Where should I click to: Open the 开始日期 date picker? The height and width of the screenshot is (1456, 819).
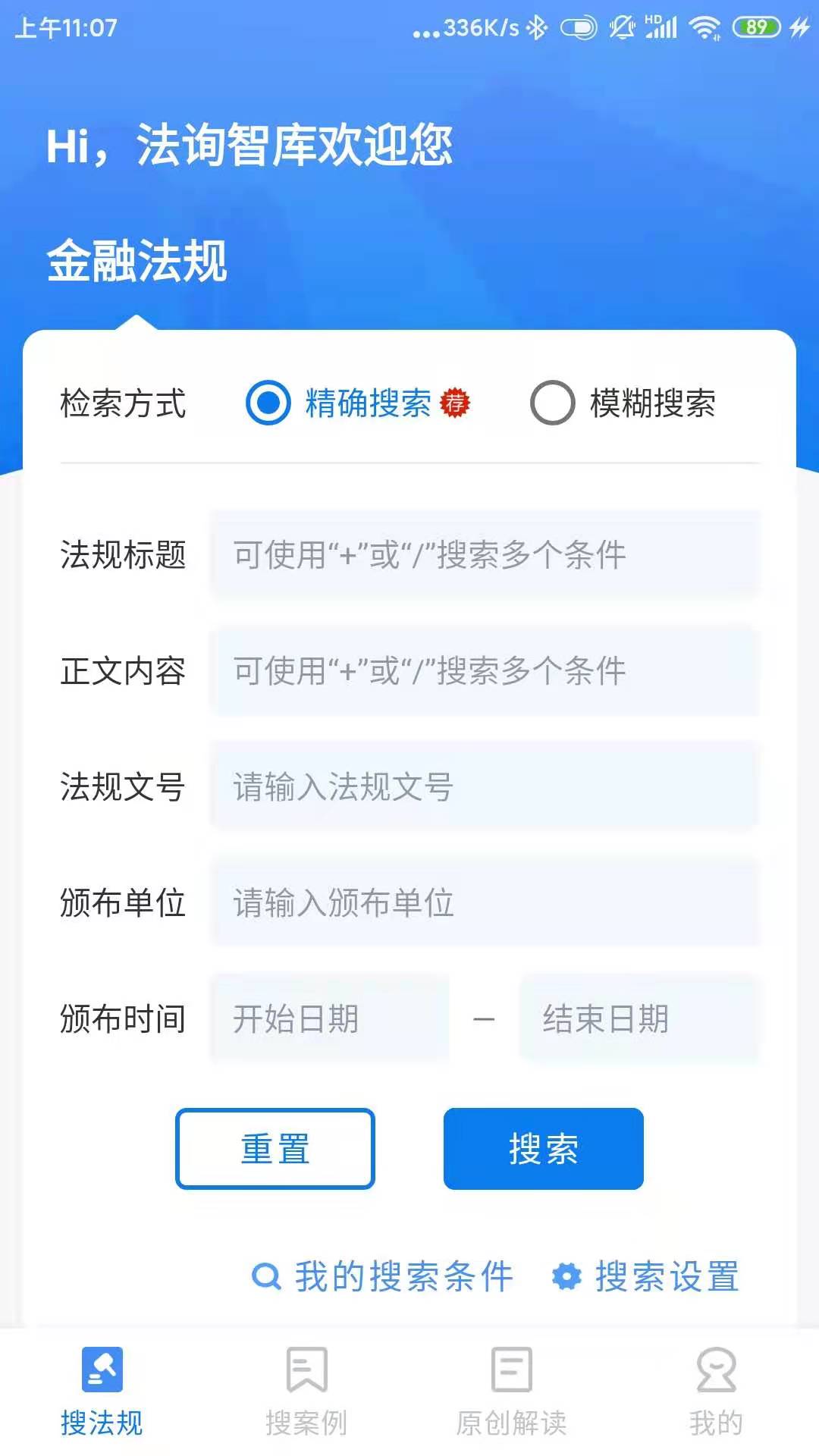point(329,1018)
